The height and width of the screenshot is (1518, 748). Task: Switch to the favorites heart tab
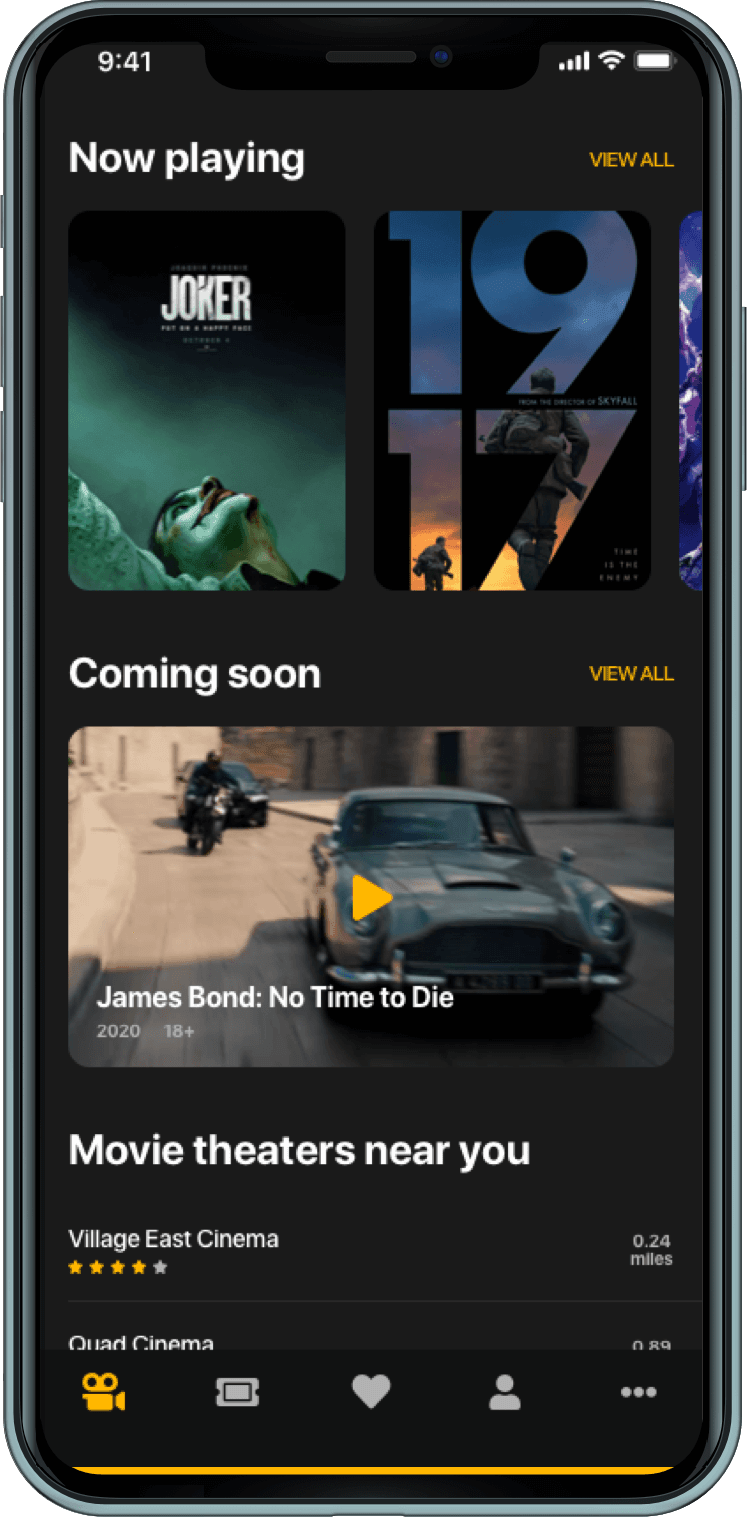(x=371, y=1392)
